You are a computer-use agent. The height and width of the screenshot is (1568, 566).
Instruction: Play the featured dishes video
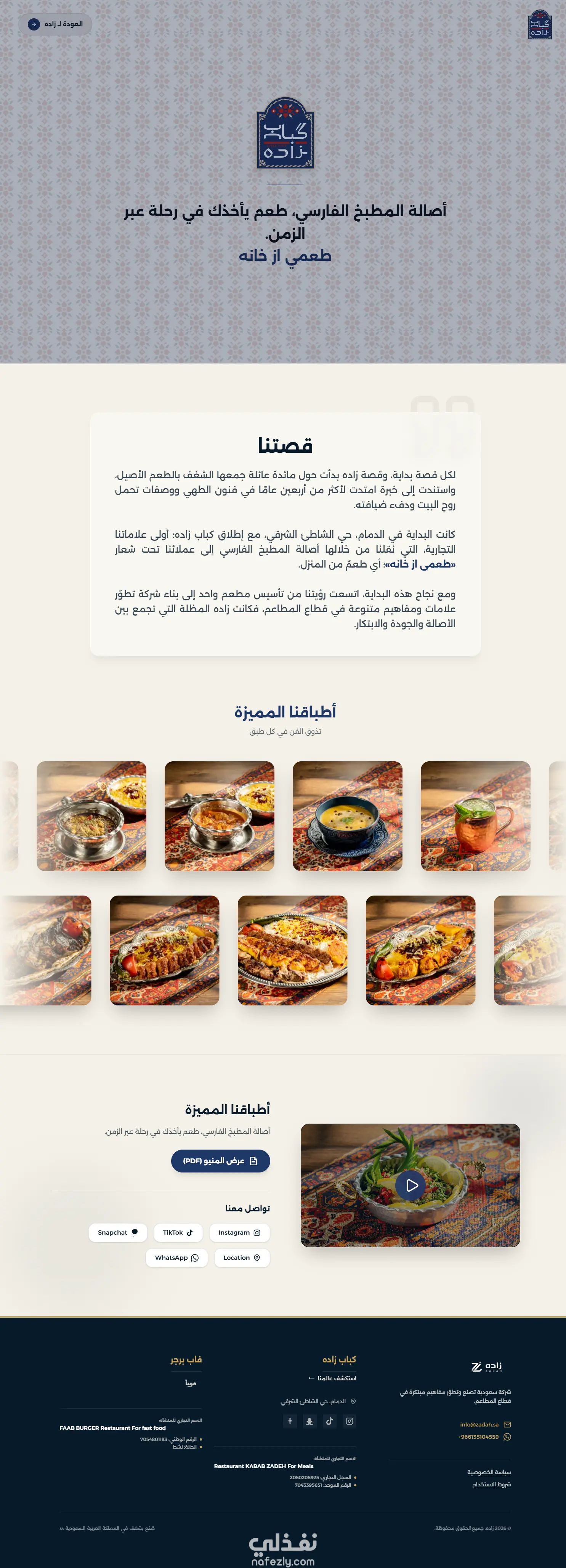pos(410,1185)
